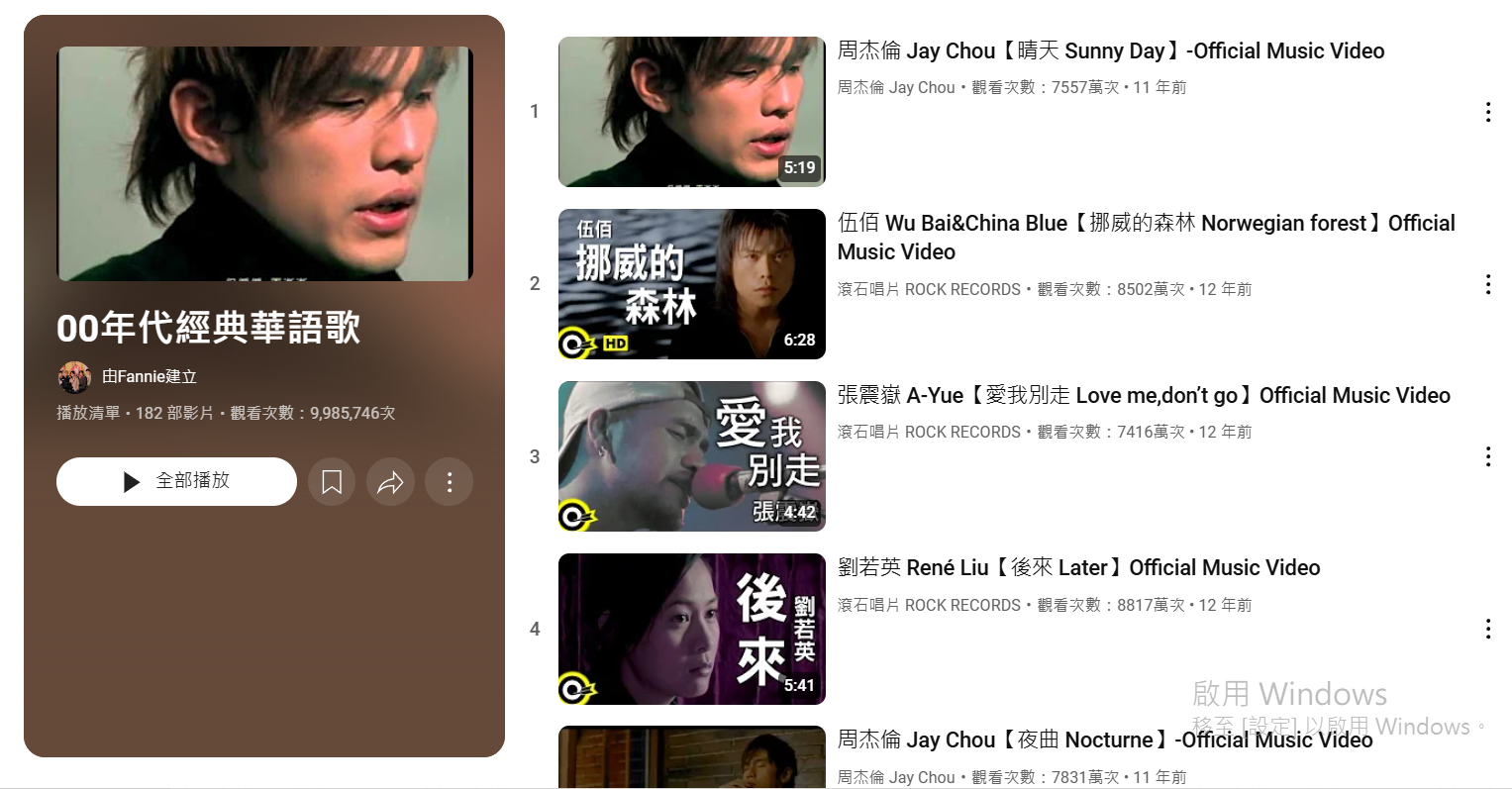Open more options for 晴天 Sunny Day
Viewport: 1512px width, 789px height.
pos(1487,112)
